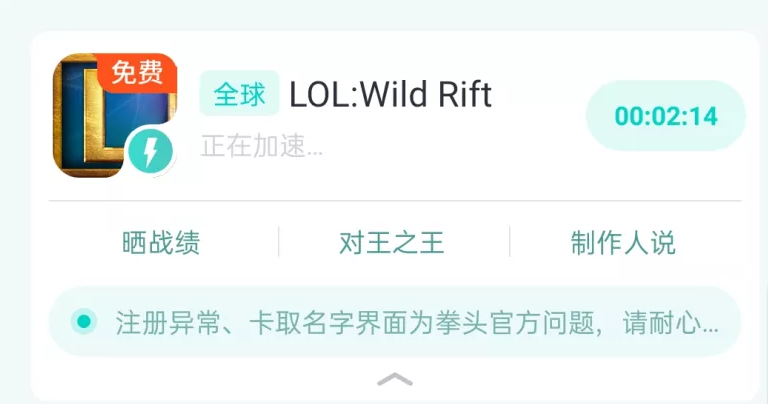The image size is (768, 404).
Task: Open 晒战绩 section
Action: click(x=161, y=243)
